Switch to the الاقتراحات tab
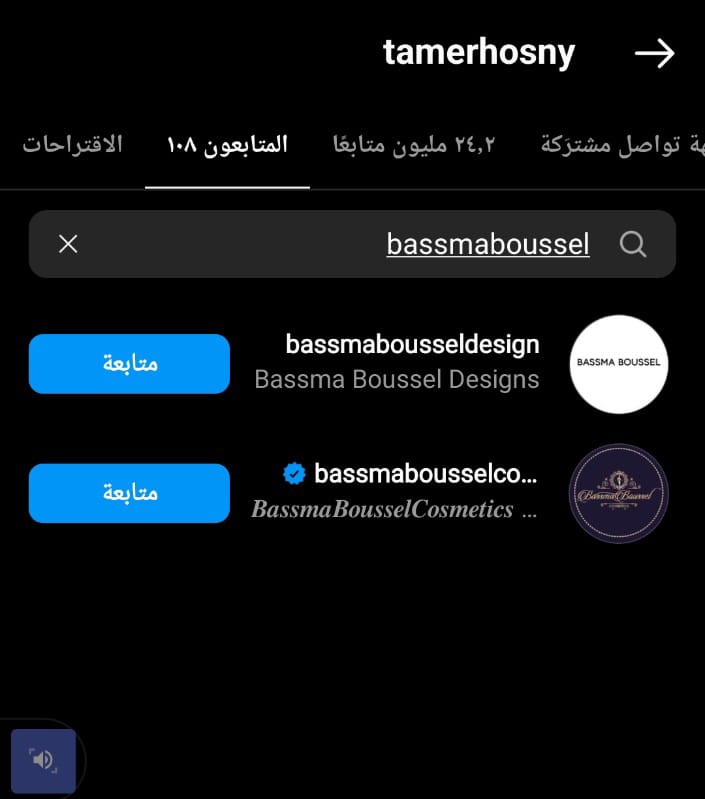Viewport: 705px width, 799px height. (72, 145)
